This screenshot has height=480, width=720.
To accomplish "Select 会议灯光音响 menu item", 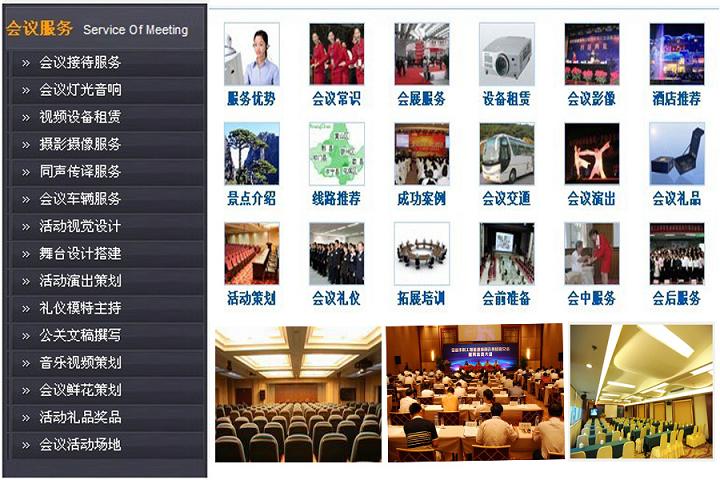I will tap(94, 90).
